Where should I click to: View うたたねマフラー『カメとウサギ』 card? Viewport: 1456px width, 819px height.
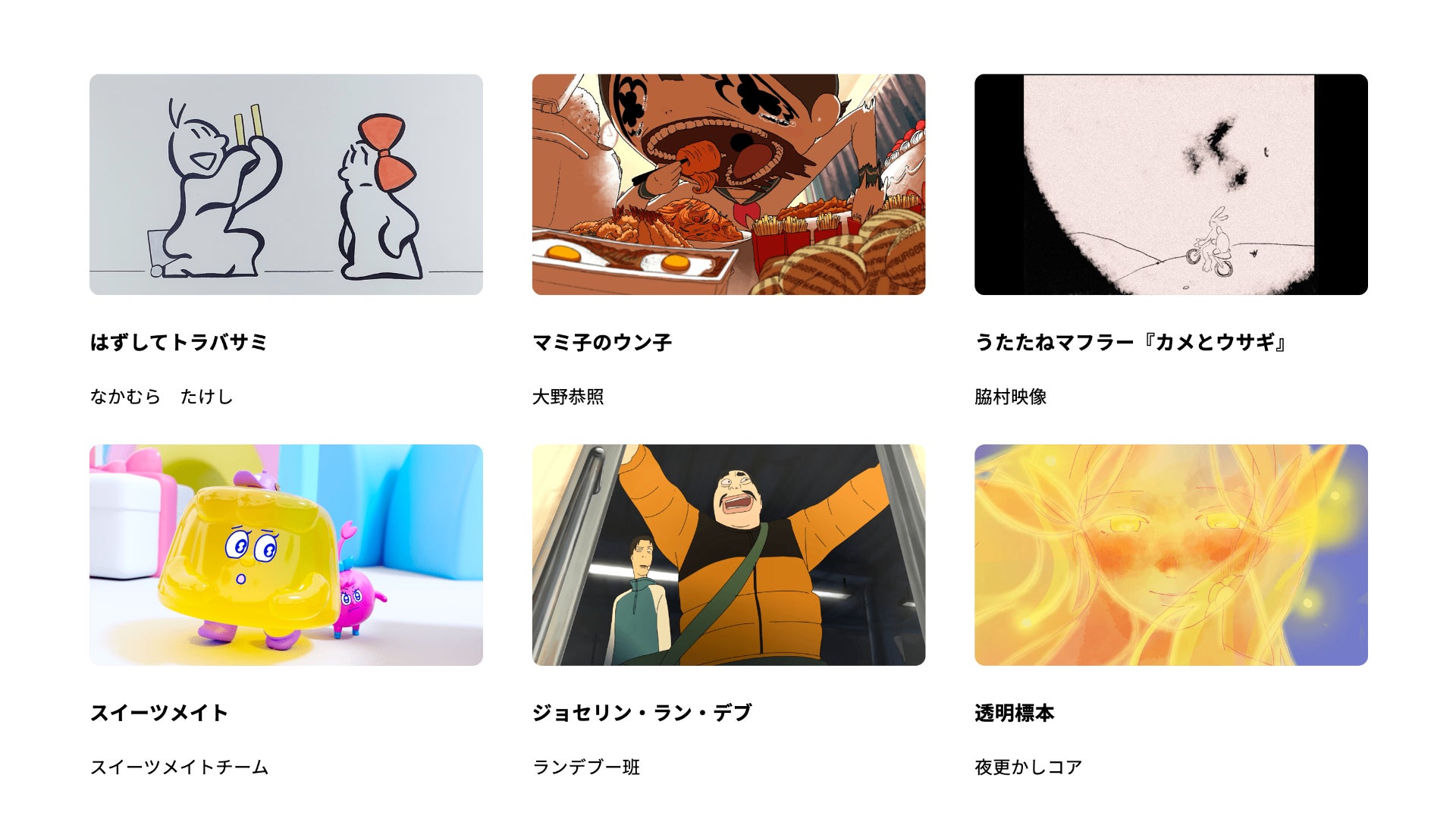pyautogui.click(x=1170, y=184)
